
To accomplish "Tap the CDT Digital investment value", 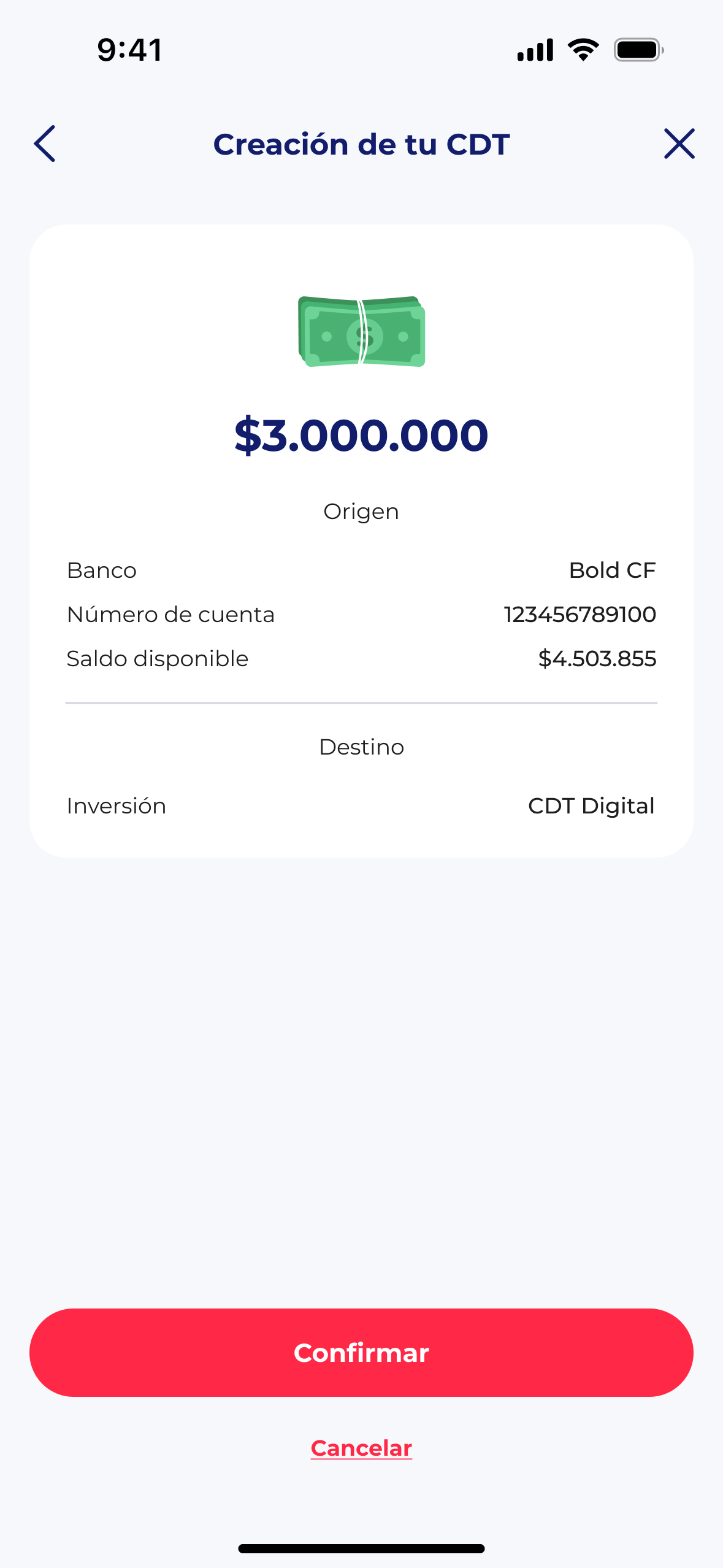I will click(591, 805).
